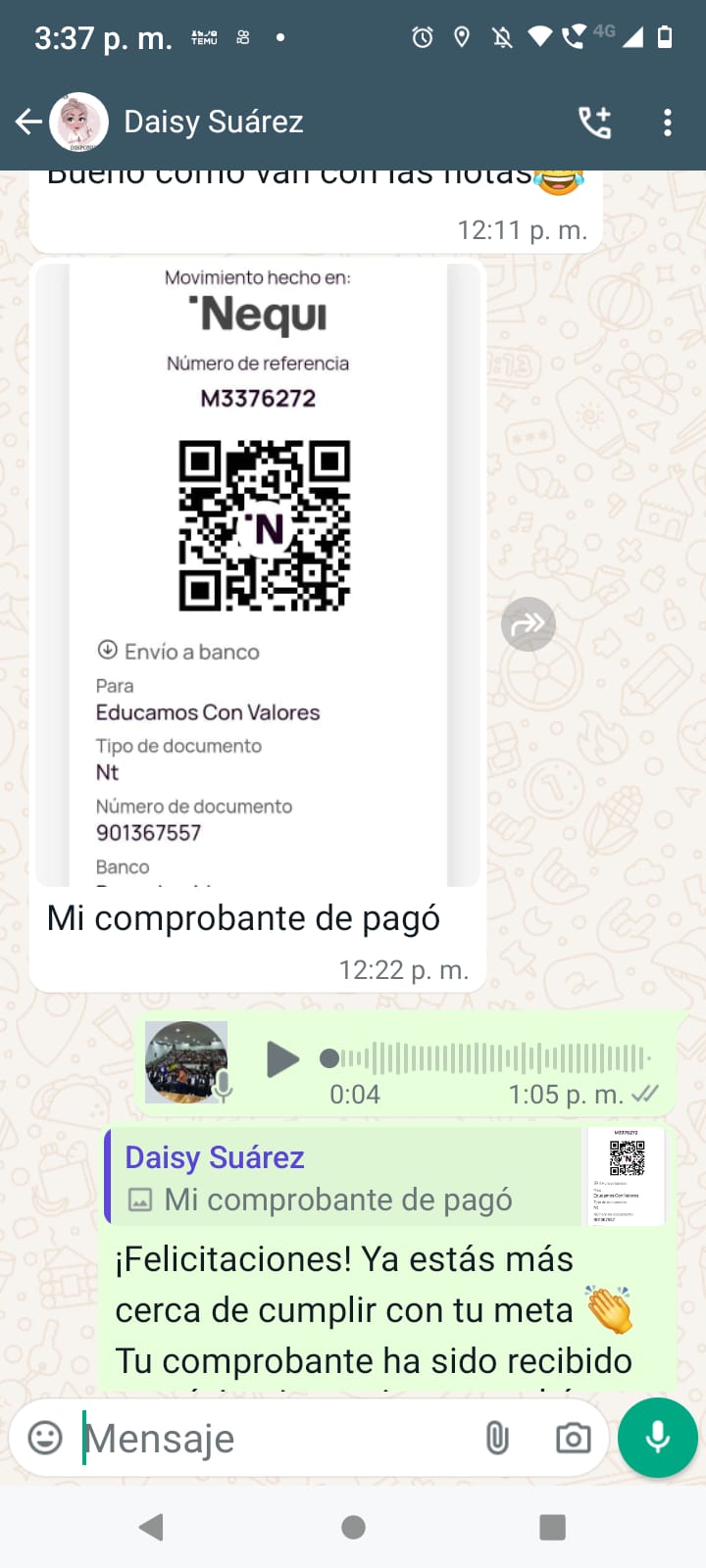
Task: Focus the Mensaje text field
Action: pyautogui.click(x=275, y=1438)
